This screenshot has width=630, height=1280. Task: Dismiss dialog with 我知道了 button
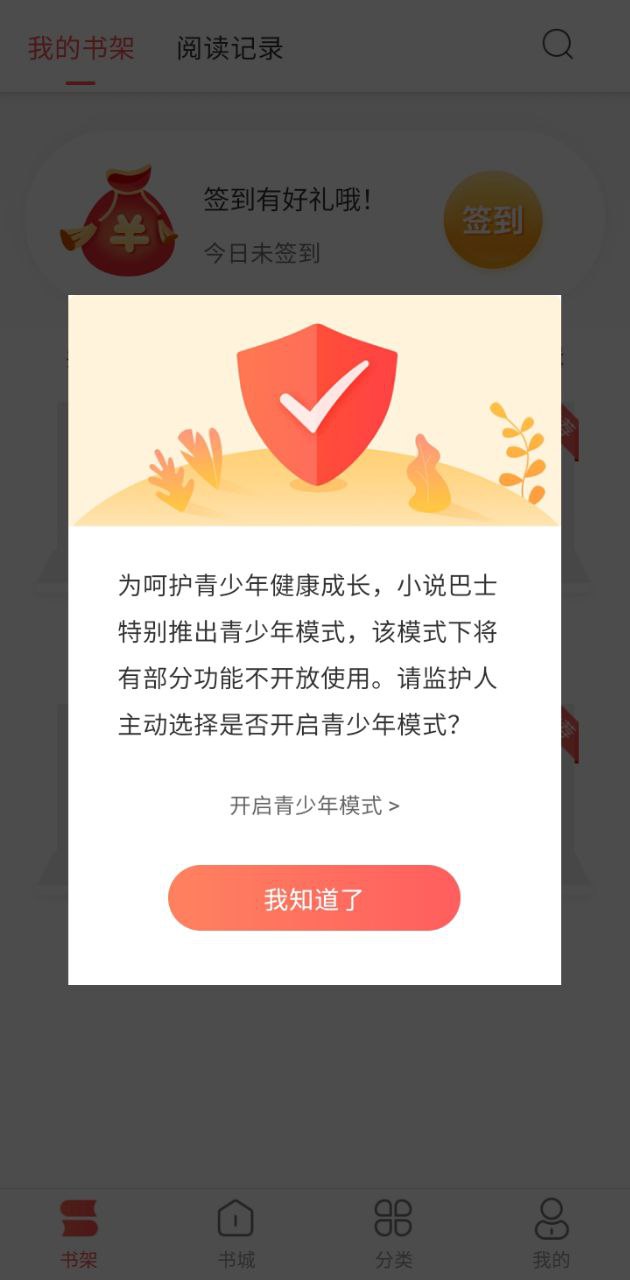(314, 898)
